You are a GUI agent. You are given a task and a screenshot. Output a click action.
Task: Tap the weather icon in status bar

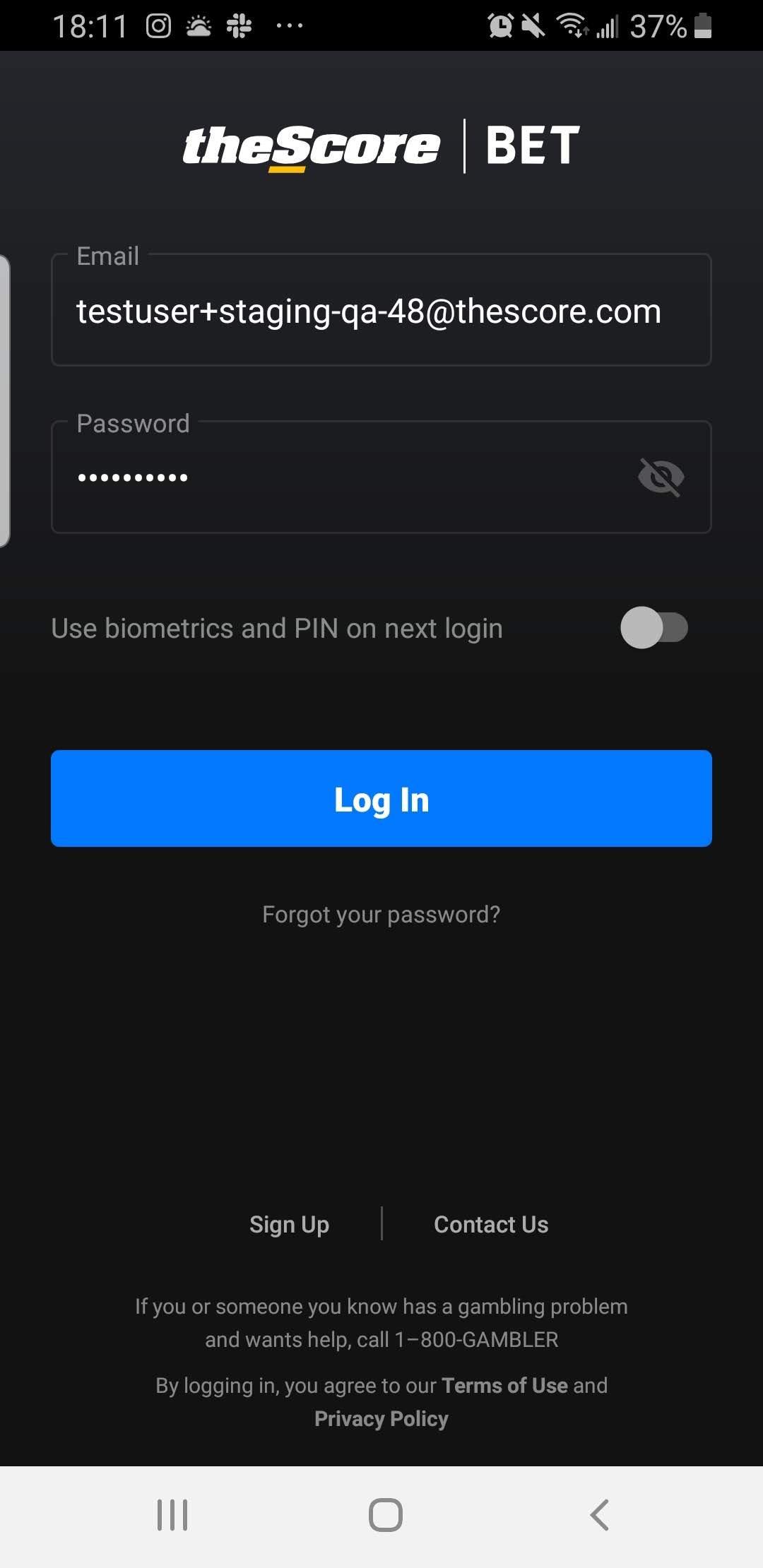[199, 26]
